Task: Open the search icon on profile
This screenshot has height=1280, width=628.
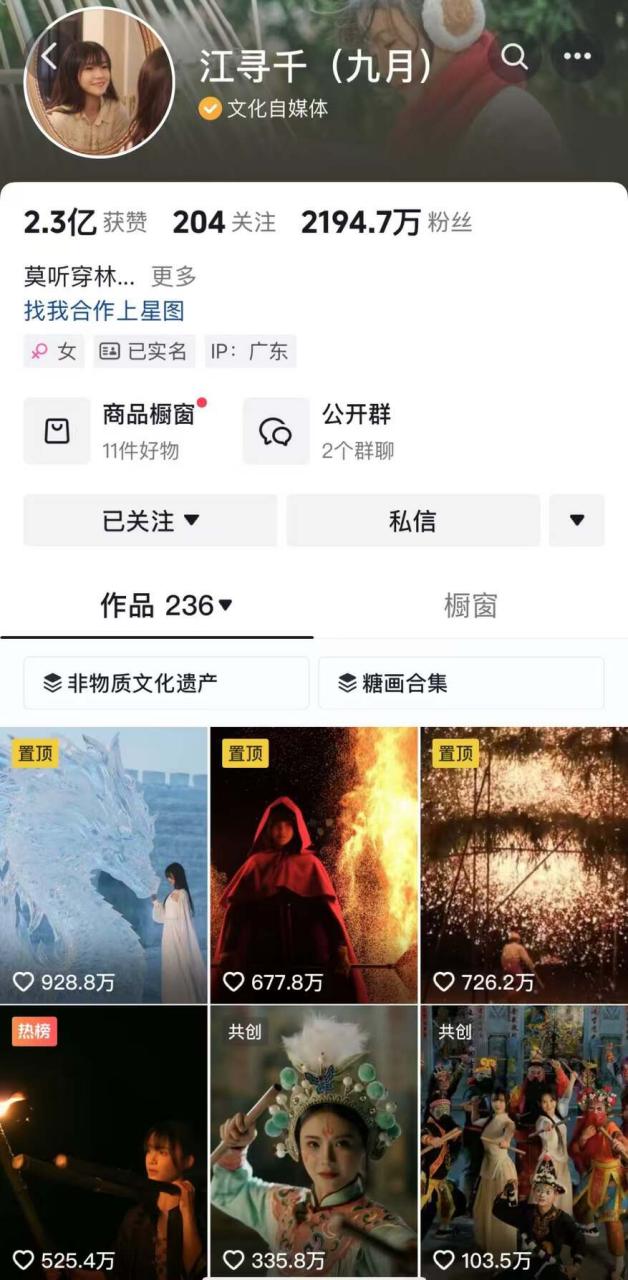Action: coord(514,56)
